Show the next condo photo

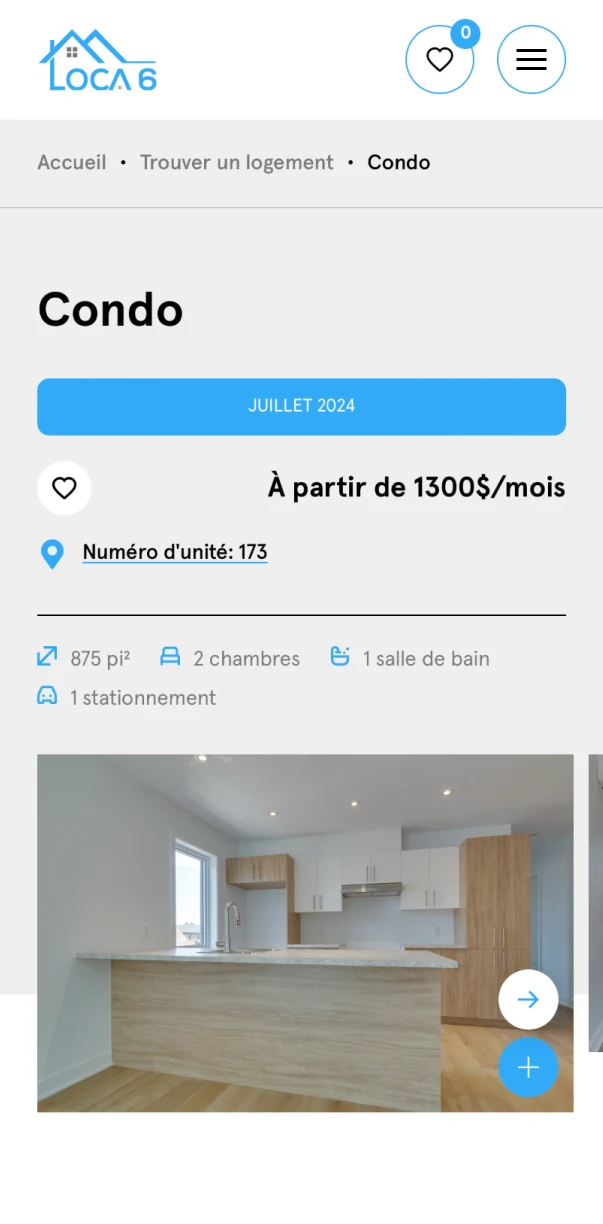click(x=528, y=999)
